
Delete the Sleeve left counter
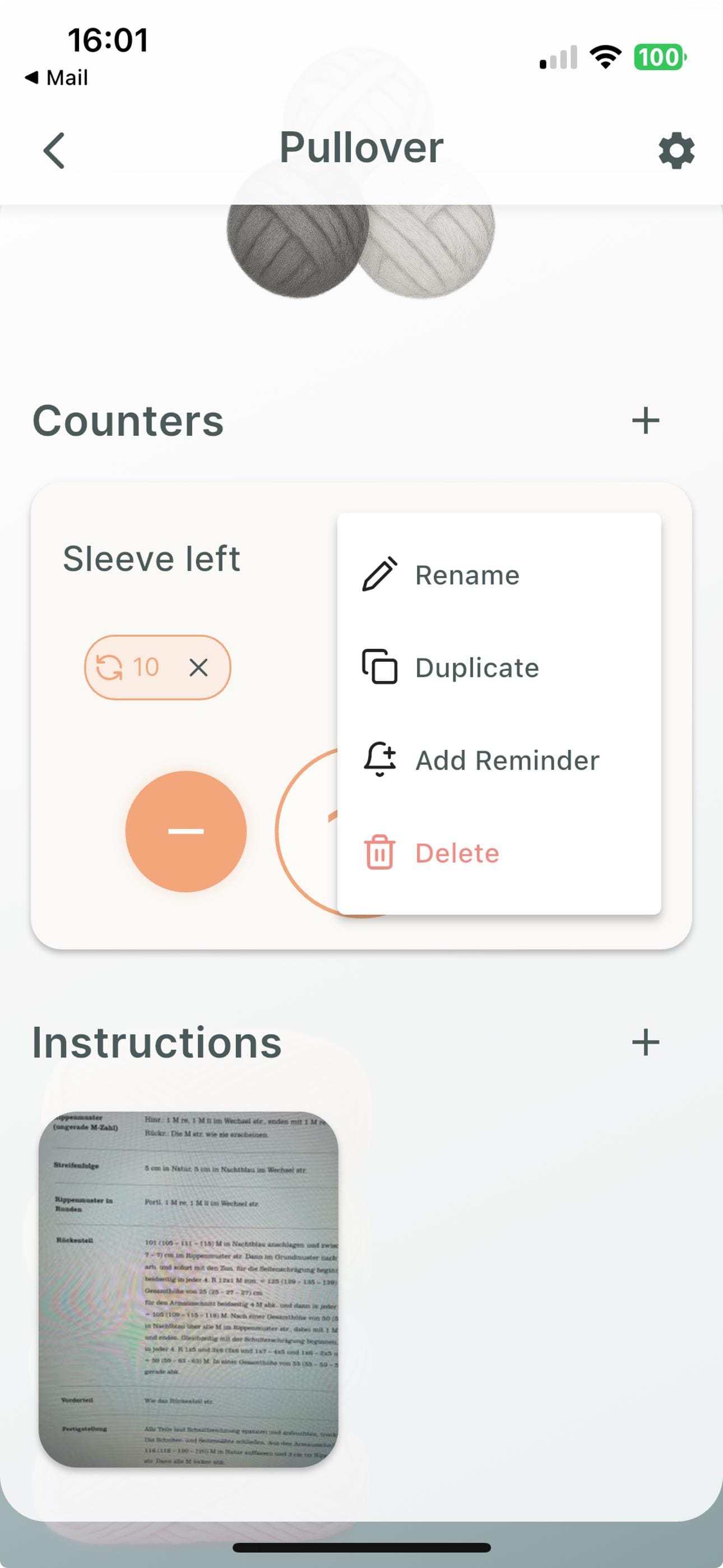456,853
